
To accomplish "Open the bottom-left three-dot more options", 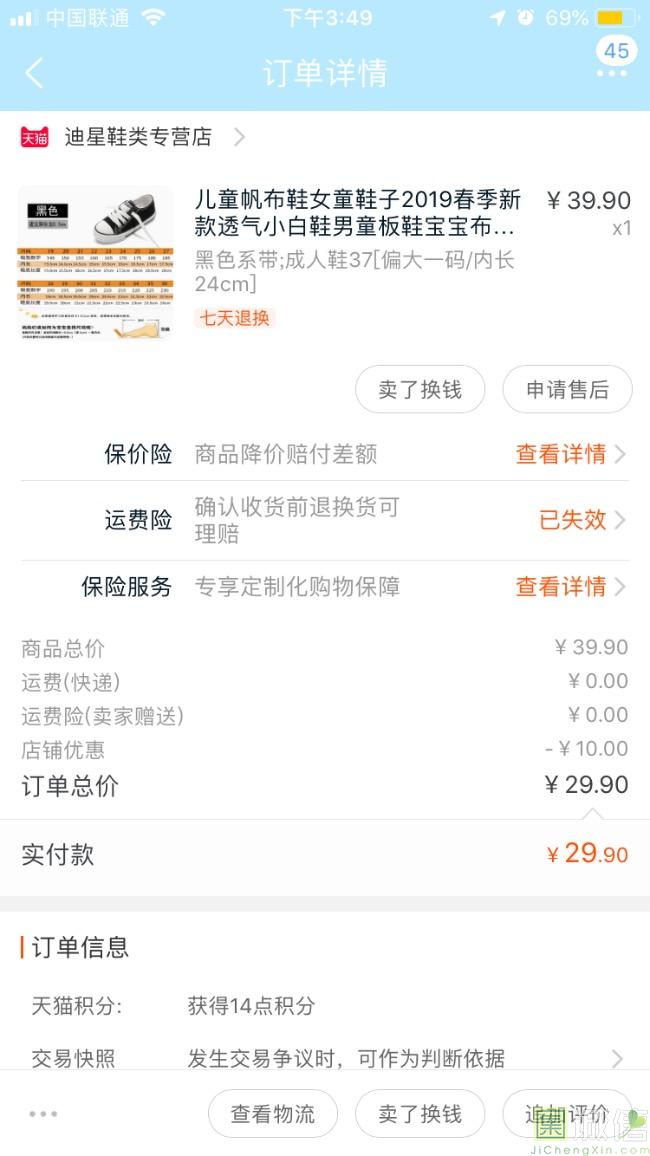I will point(43,1113).
